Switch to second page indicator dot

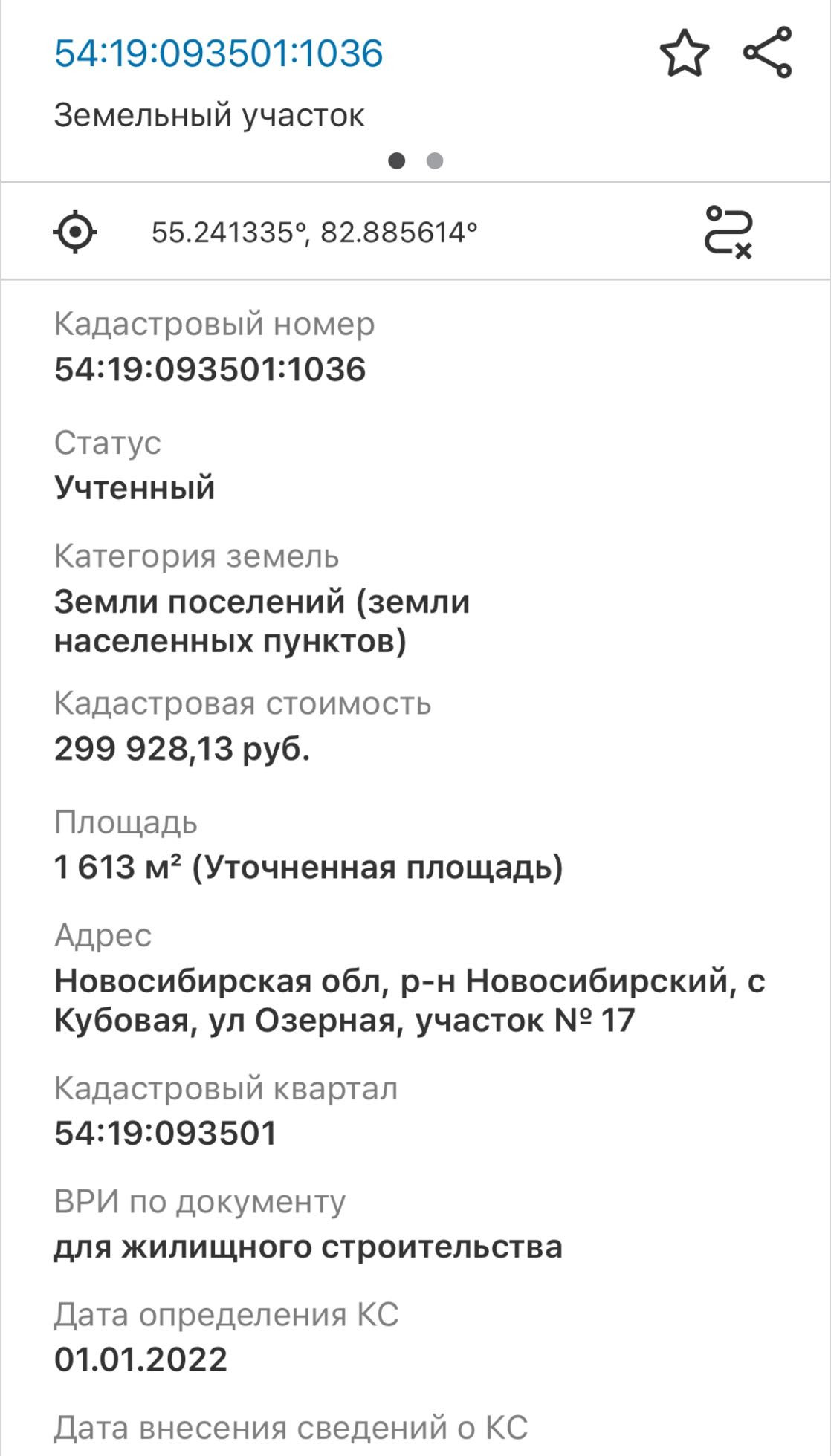click(435, 160)
